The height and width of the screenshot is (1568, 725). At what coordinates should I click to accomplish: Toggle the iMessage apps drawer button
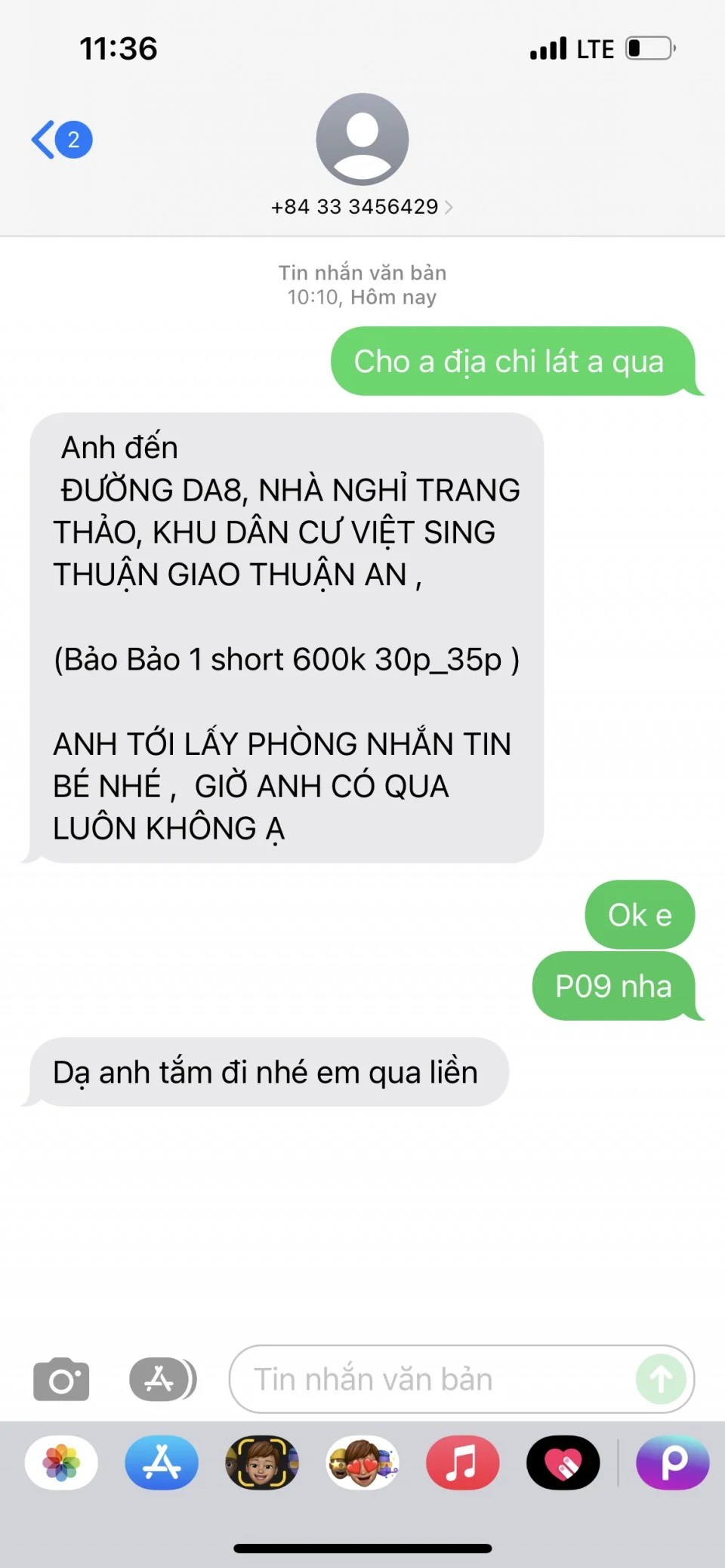click(162, 1379)
